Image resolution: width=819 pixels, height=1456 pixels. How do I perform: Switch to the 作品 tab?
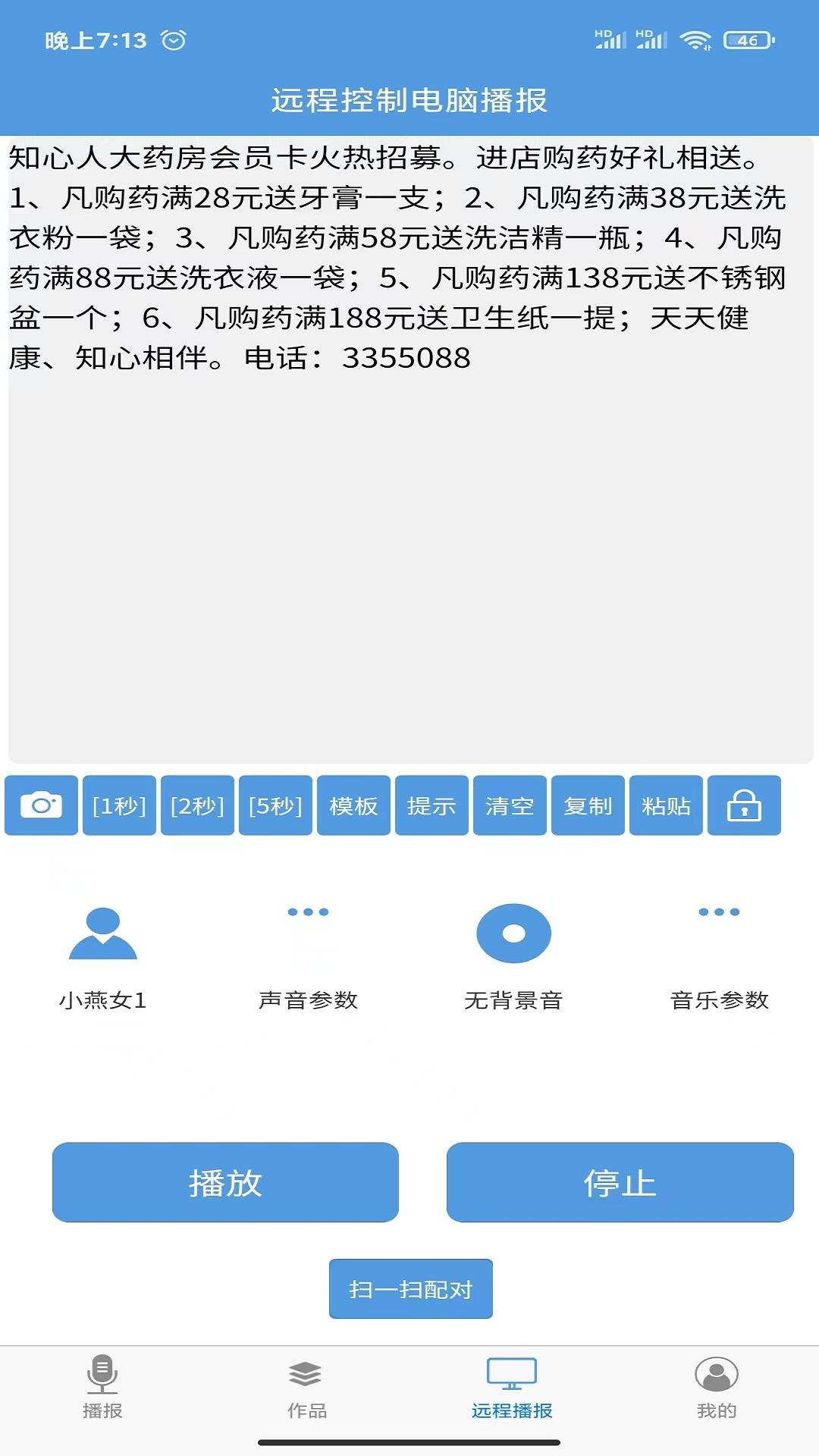point(307,1387)
